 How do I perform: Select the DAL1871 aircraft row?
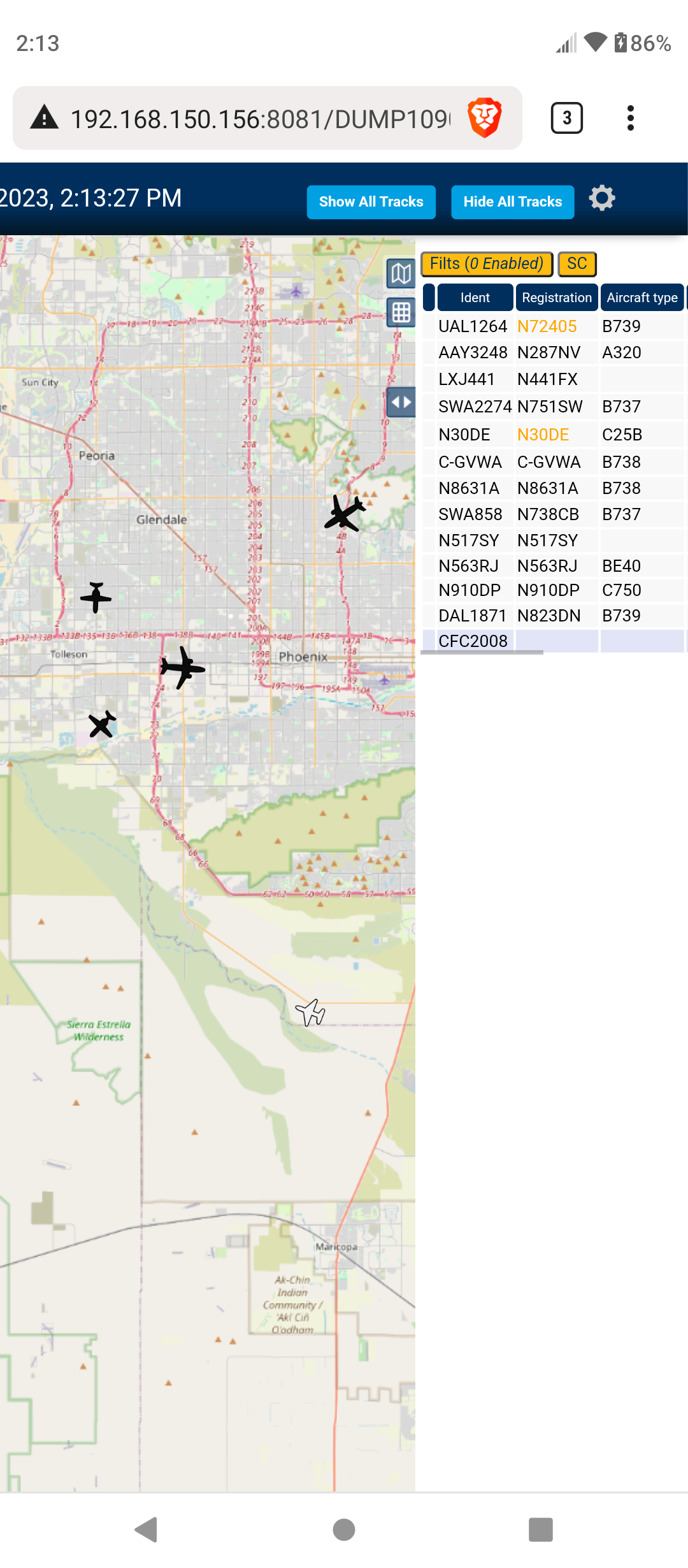(x=554, y=616)
